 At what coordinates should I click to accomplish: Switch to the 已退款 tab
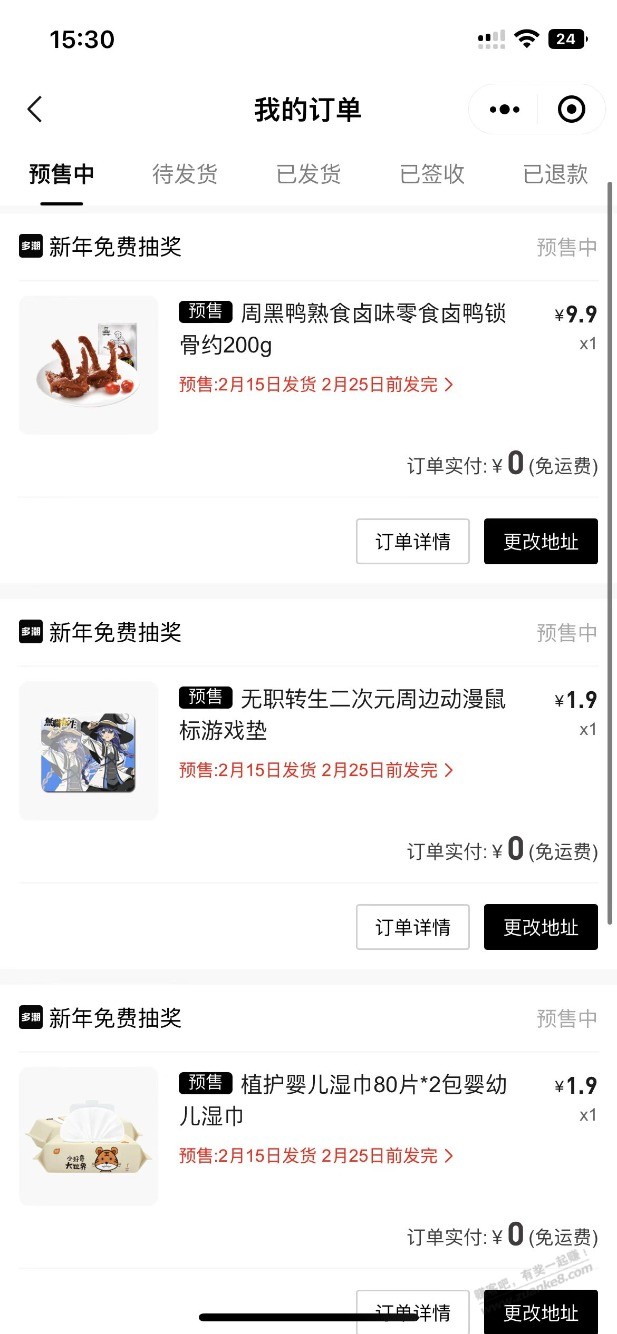pos(555,173)
